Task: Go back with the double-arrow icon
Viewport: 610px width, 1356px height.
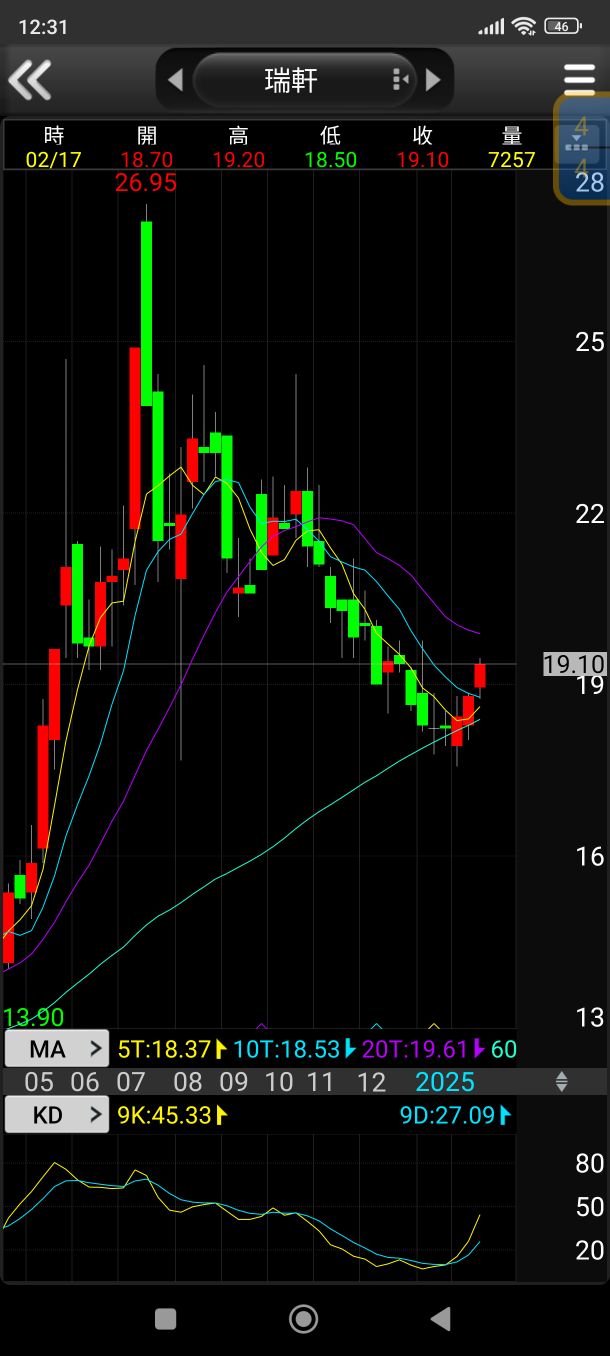Action: coord(30,80)
